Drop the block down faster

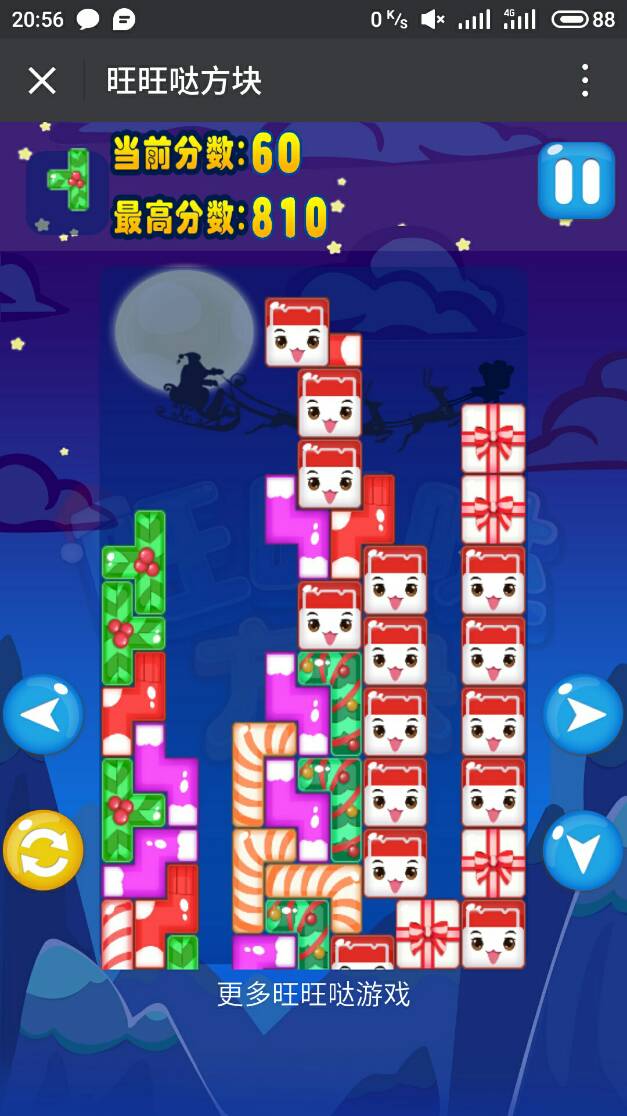[x=583, y=850]
